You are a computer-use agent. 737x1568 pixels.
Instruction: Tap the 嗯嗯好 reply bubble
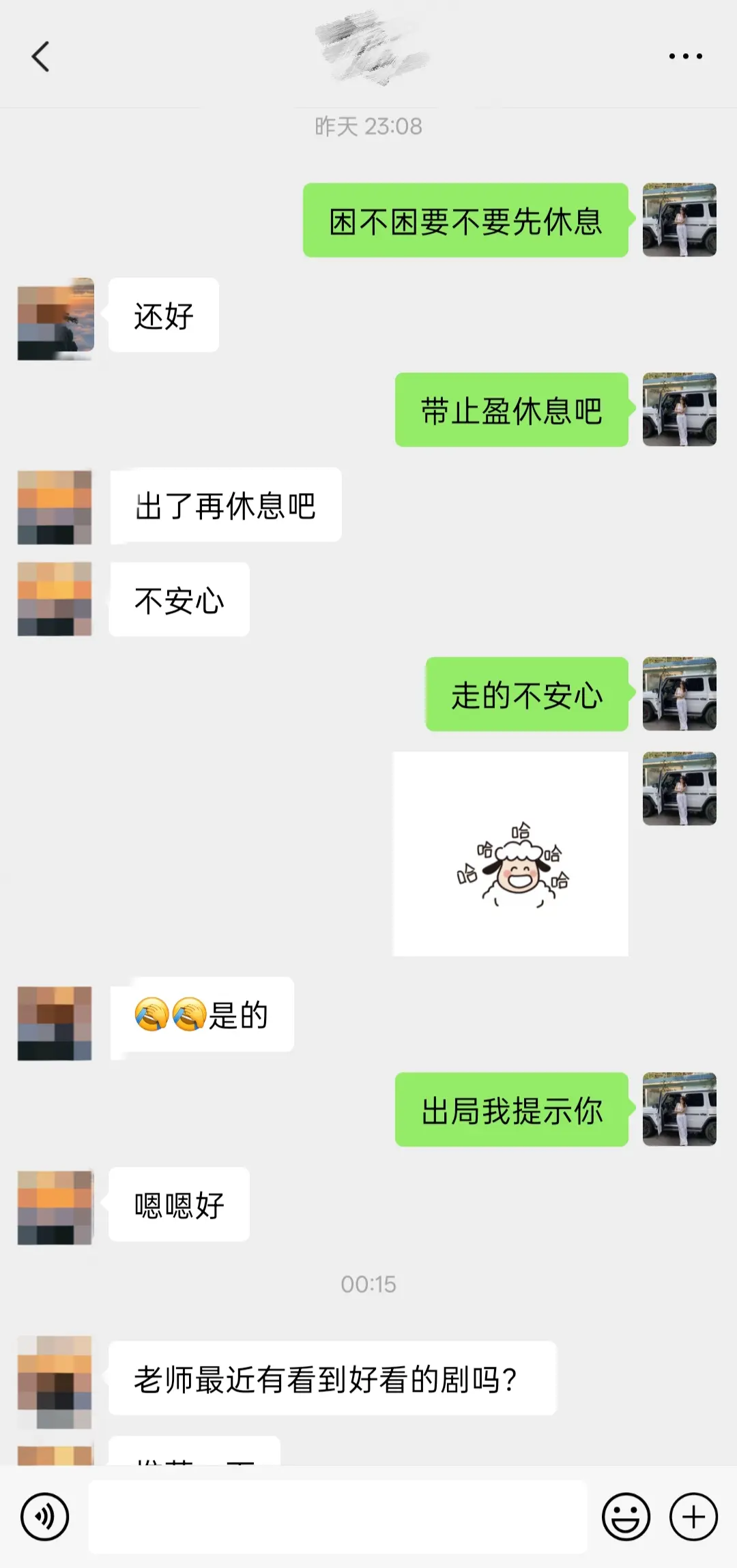point(177,1206)
